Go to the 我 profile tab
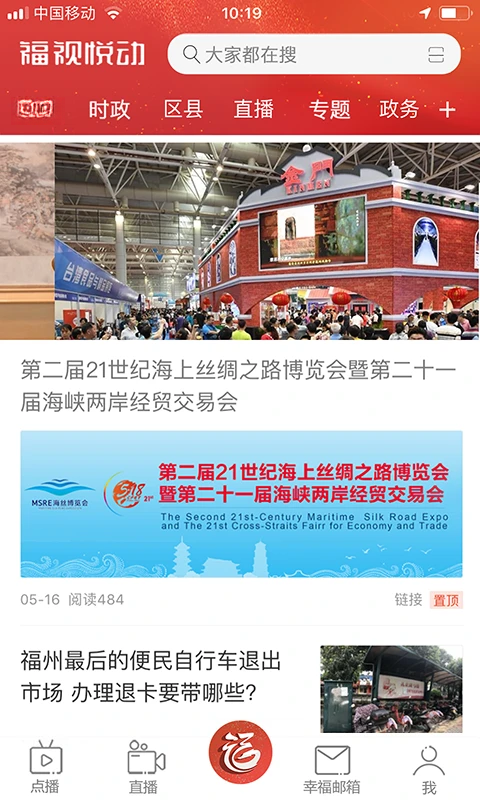 point(429,769)
